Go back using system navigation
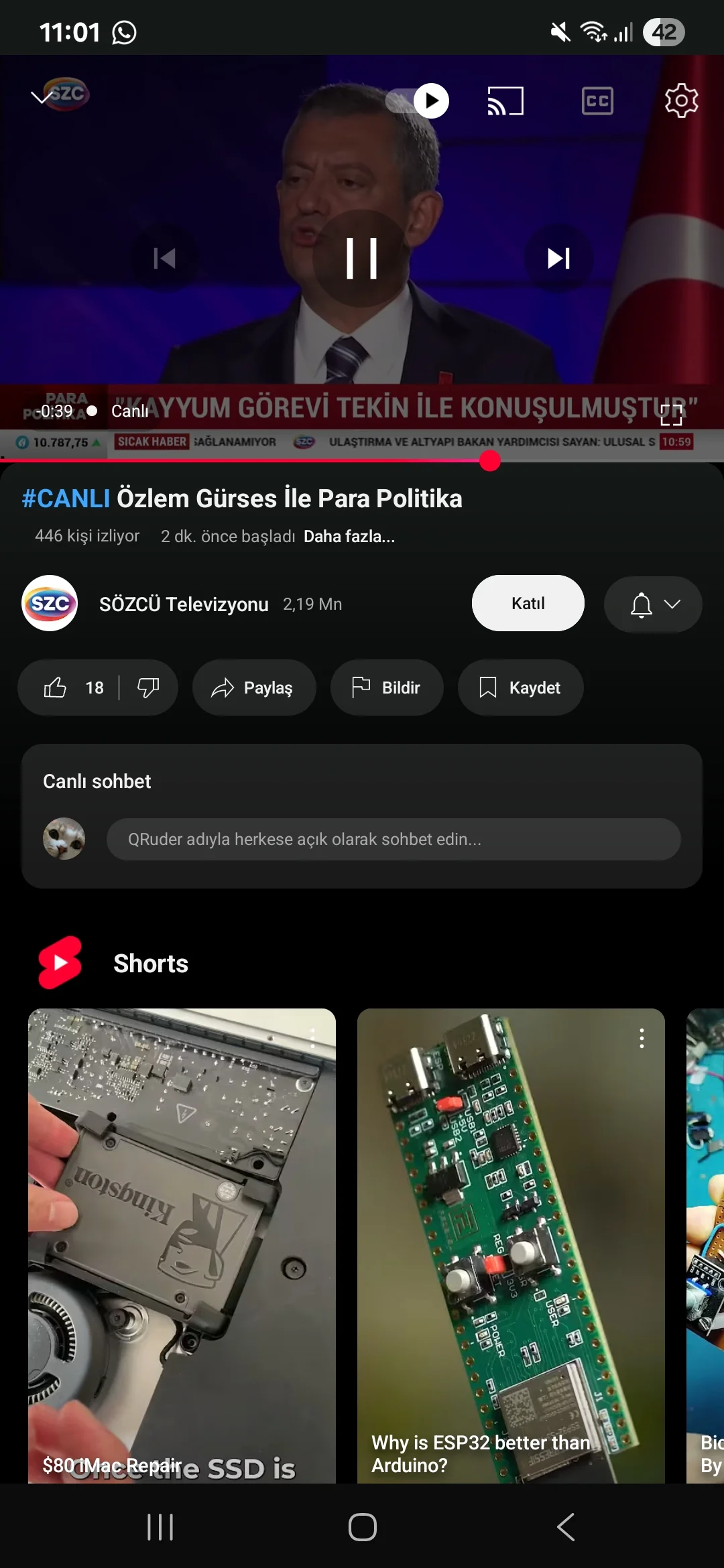Screen dimensions: 724x1568 click(x=565, y=1527)
